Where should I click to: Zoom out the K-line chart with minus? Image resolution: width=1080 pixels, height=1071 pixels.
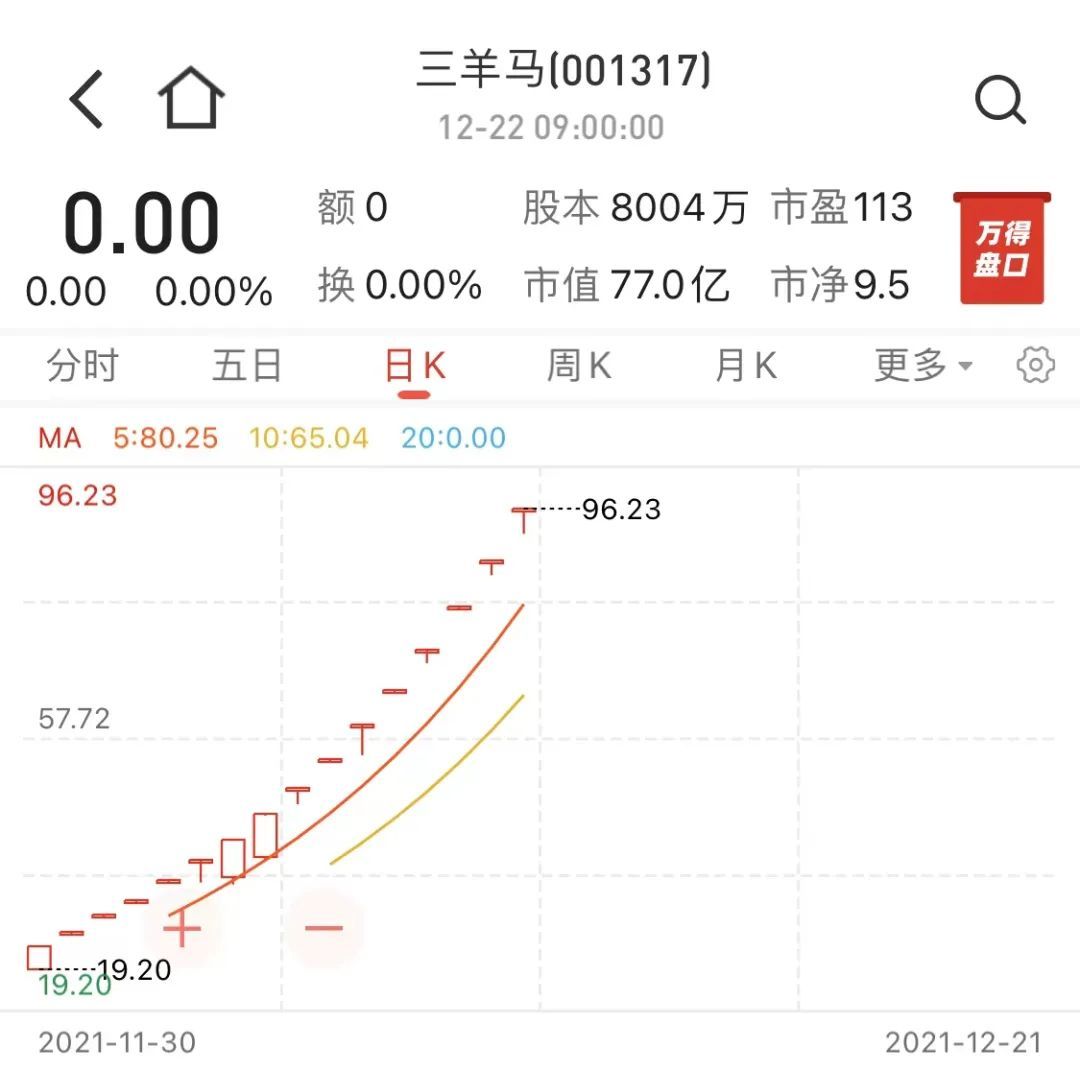324,929
